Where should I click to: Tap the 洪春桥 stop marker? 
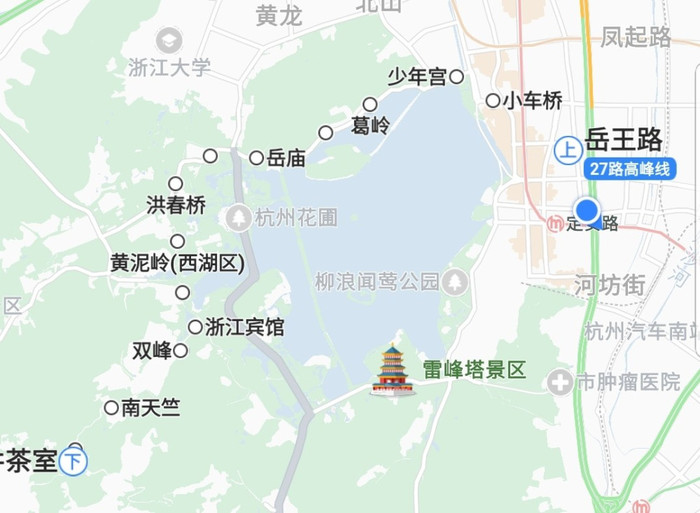coord(176,183)
